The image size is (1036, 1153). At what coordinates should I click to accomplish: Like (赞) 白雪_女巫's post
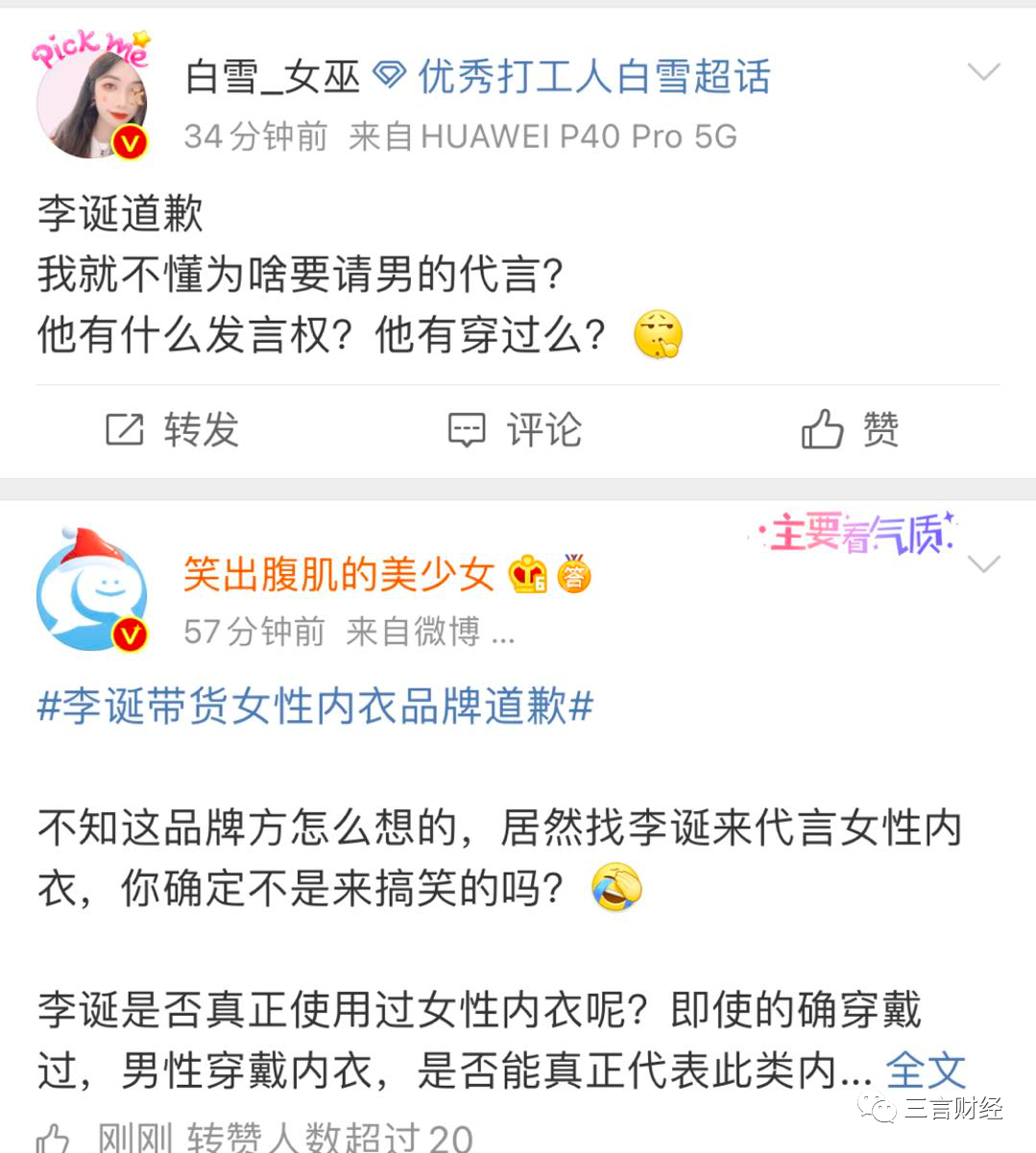tap(851, 429)
